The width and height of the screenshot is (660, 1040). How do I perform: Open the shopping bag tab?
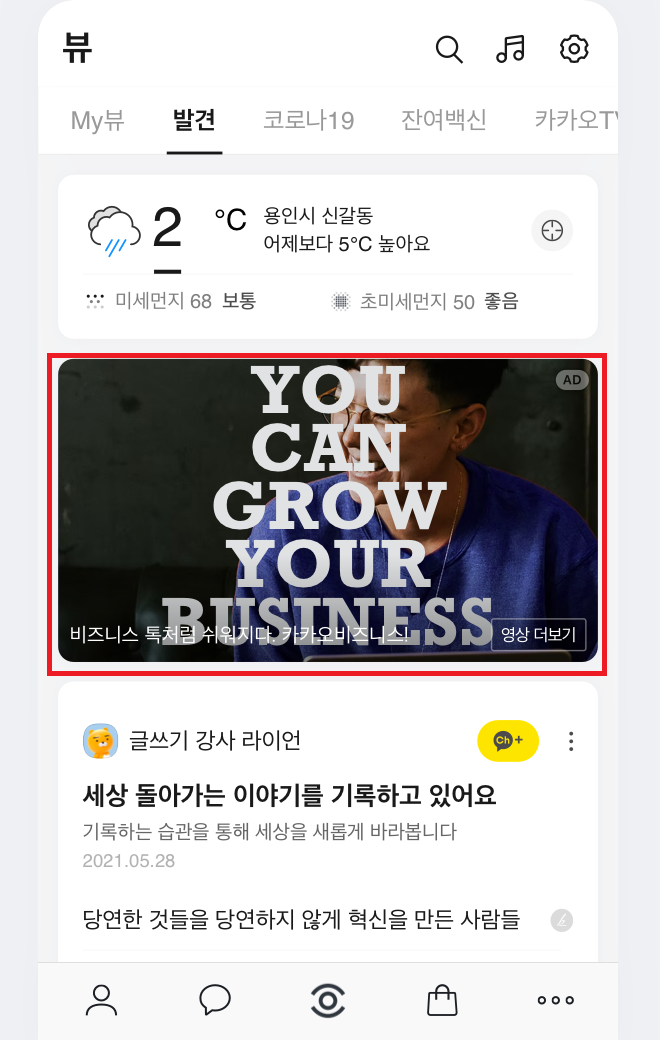(x=441, y=1000)
